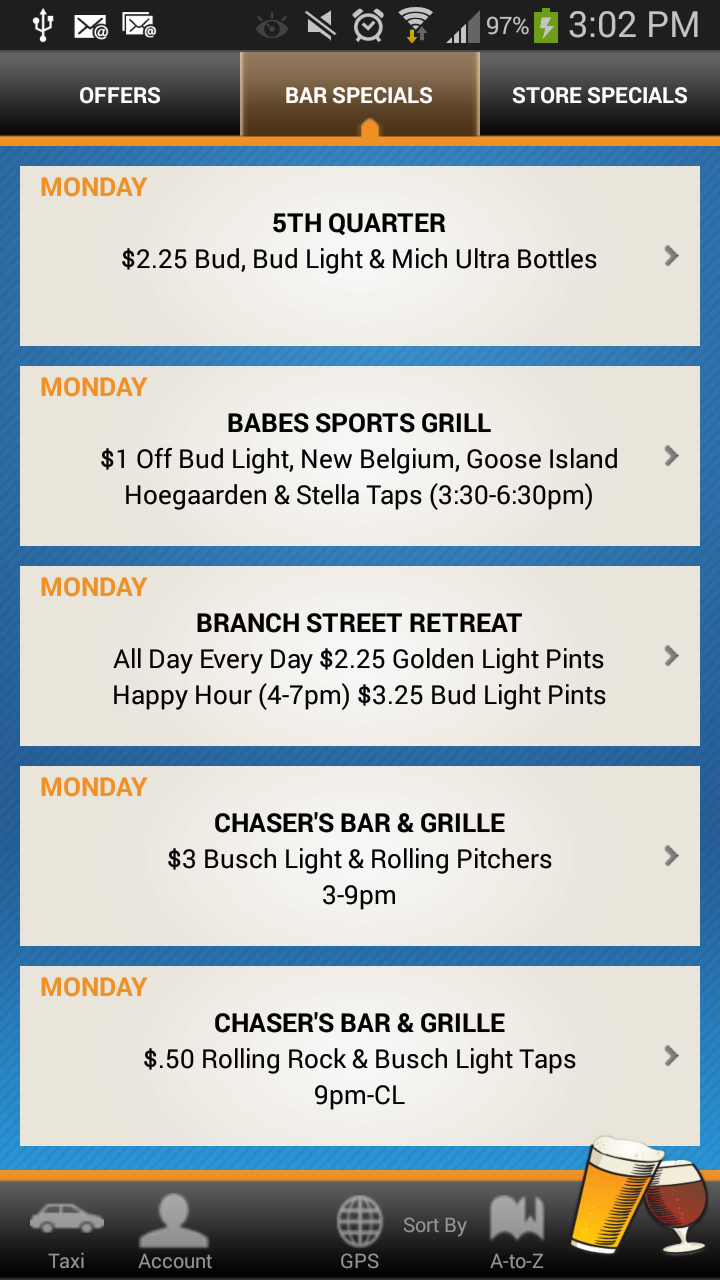Screen dimensions: 720x1280
Task: View Chaser's $.50 Rolling Rock Taps special
Action: [x=360, y=1056]
